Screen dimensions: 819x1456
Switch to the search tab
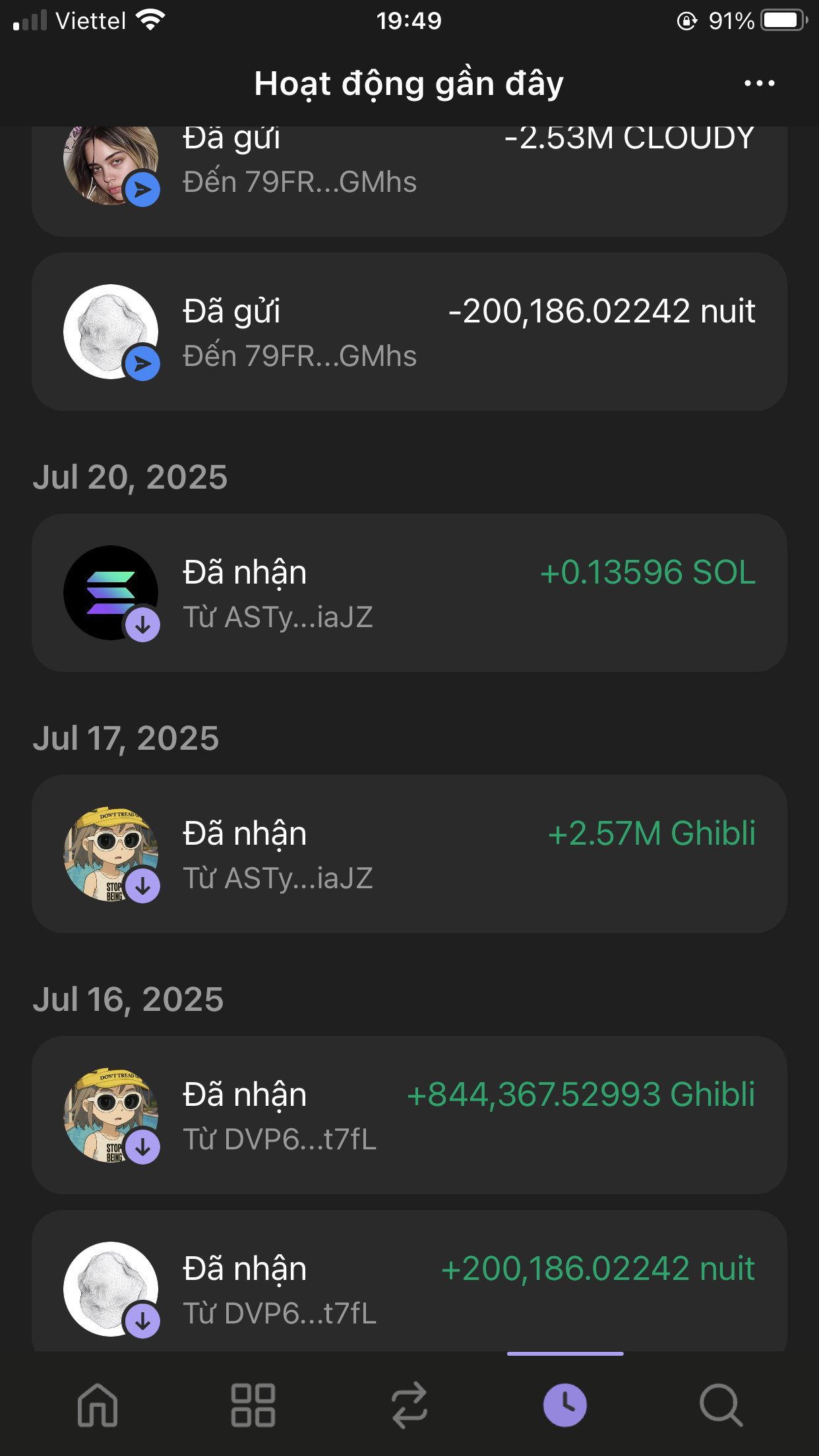pos(721,1405)
